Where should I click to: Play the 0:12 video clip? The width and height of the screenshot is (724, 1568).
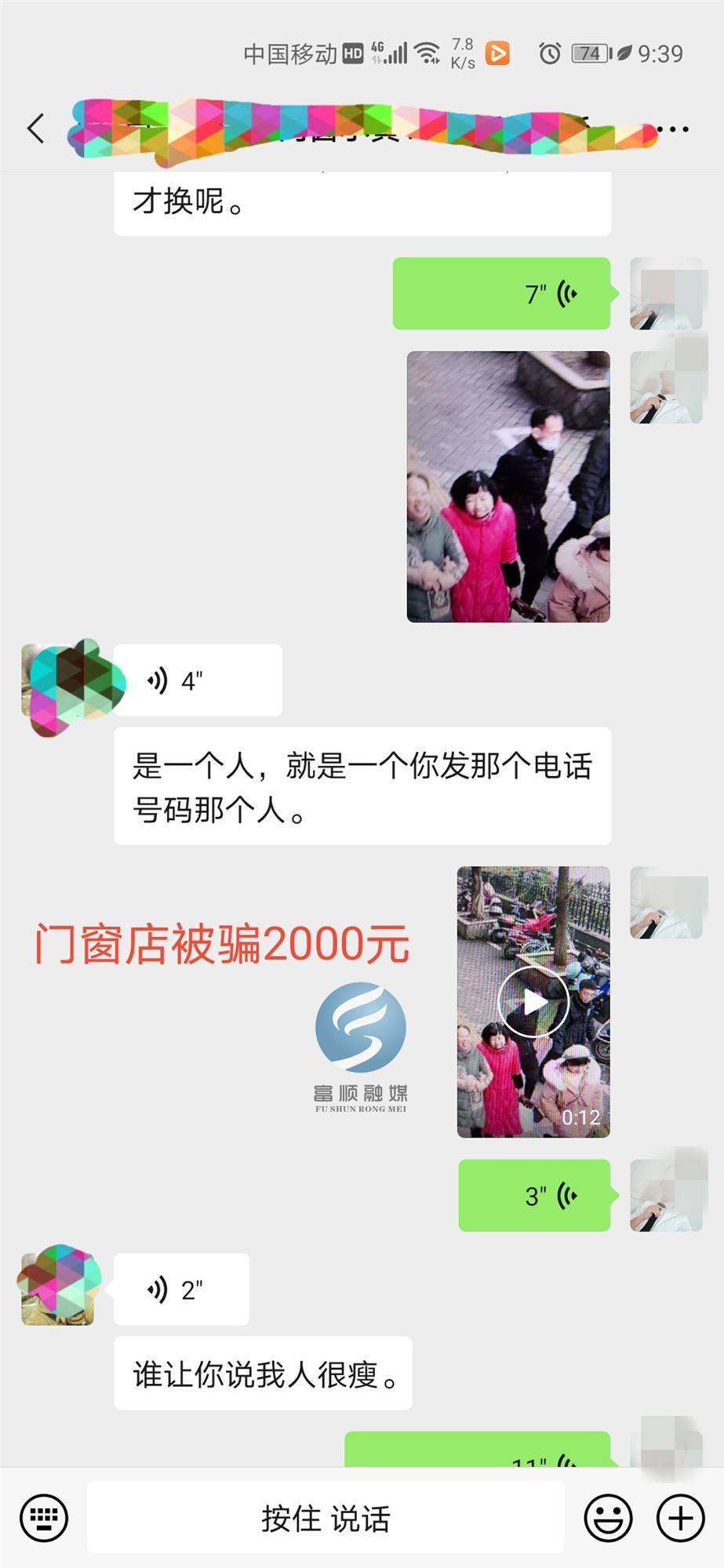click(x=533, y=1002)
